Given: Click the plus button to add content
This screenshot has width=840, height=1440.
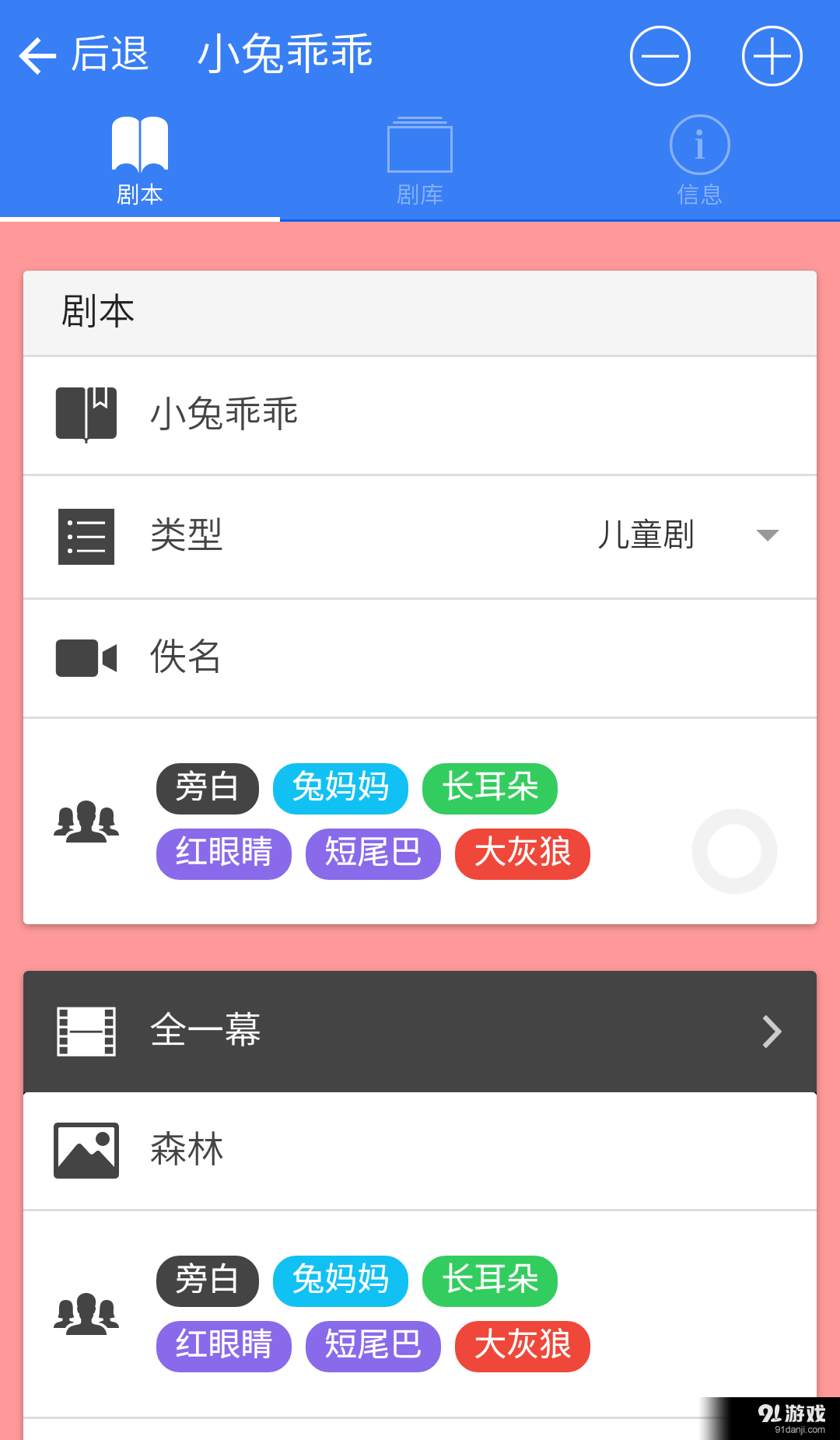Looking at the screenshot, I should coord(771,56).
